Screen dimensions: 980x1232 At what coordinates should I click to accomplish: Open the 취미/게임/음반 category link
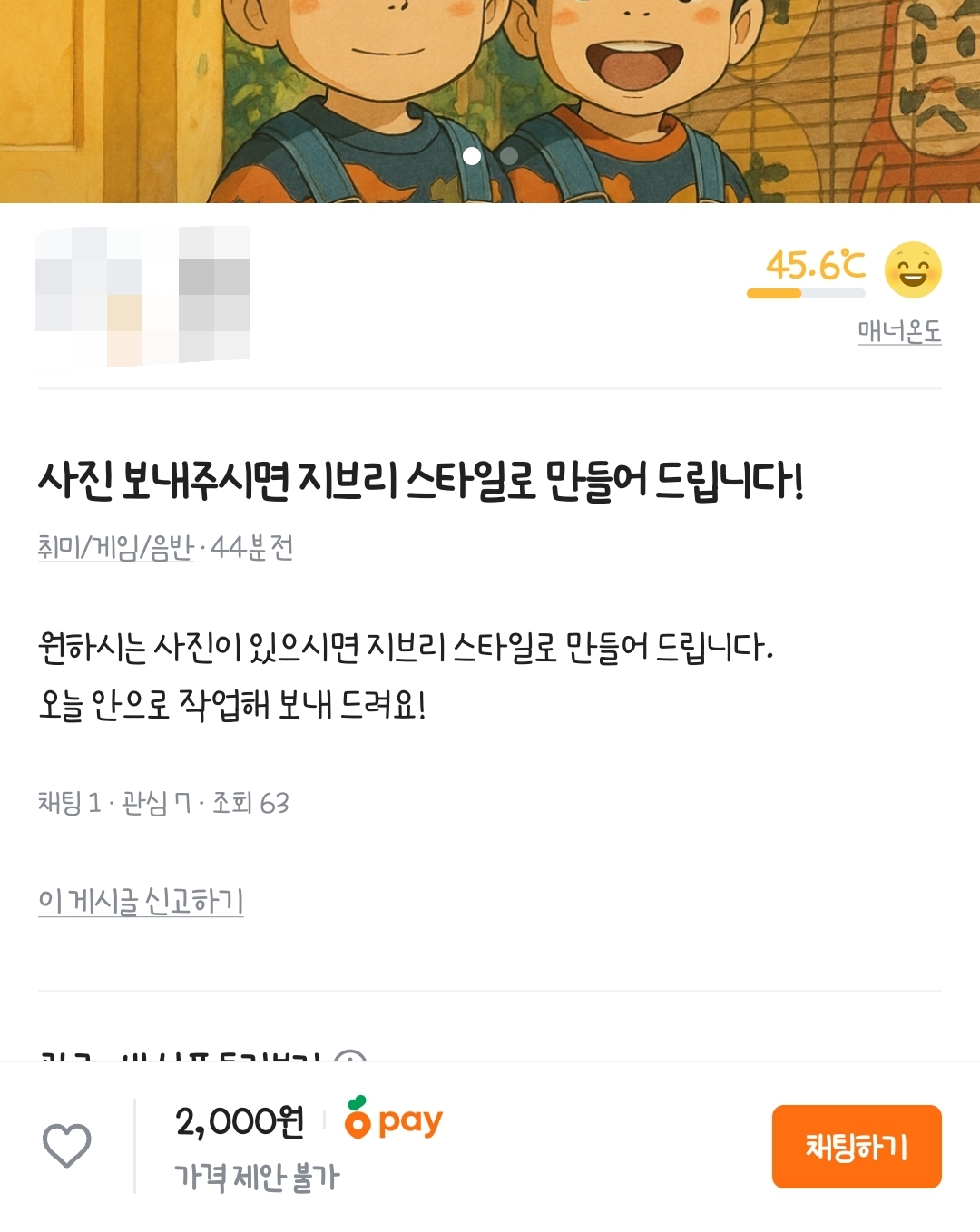(115, 548)
